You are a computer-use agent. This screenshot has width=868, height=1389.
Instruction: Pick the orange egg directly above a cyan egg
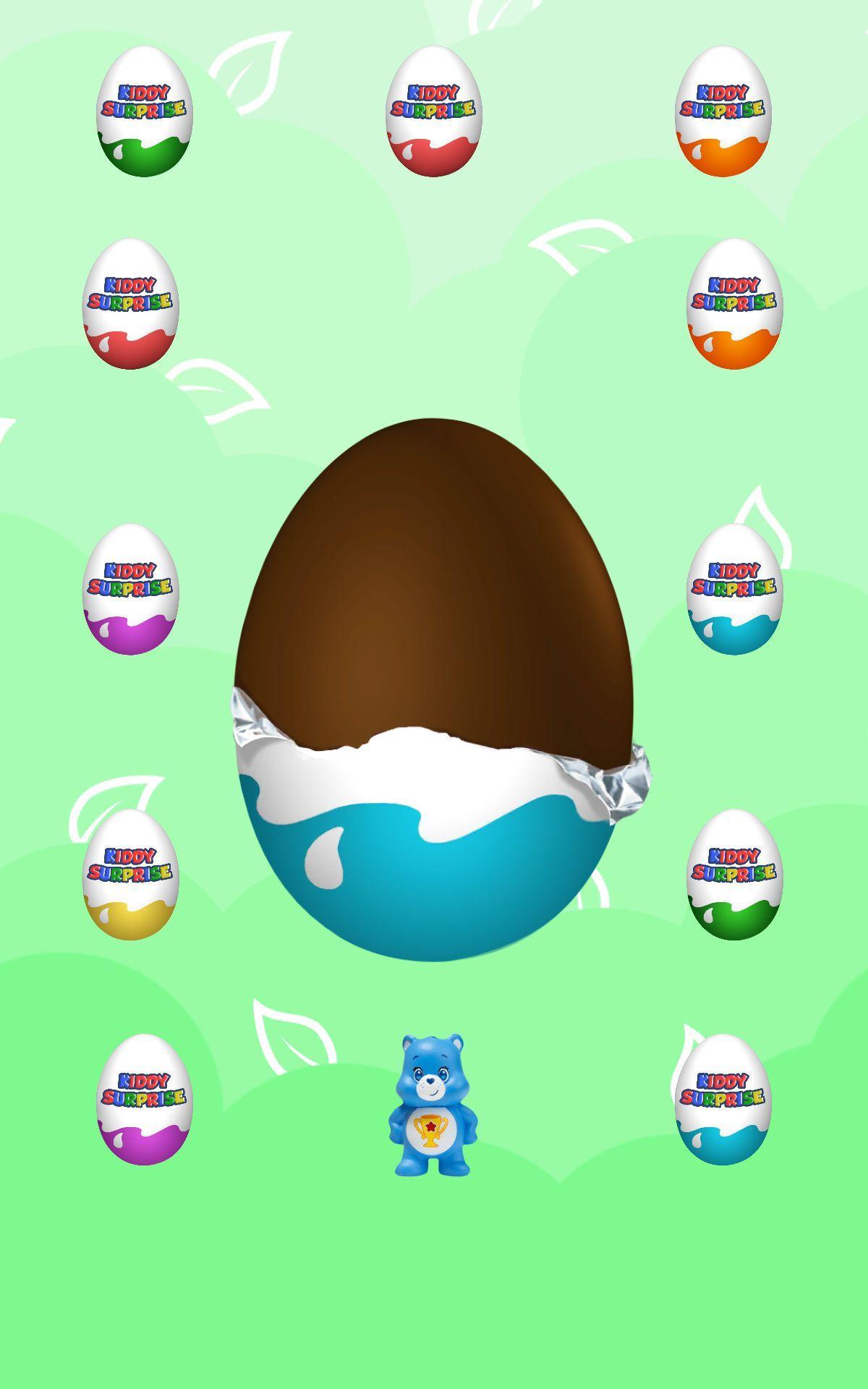(x=734, y=303)
